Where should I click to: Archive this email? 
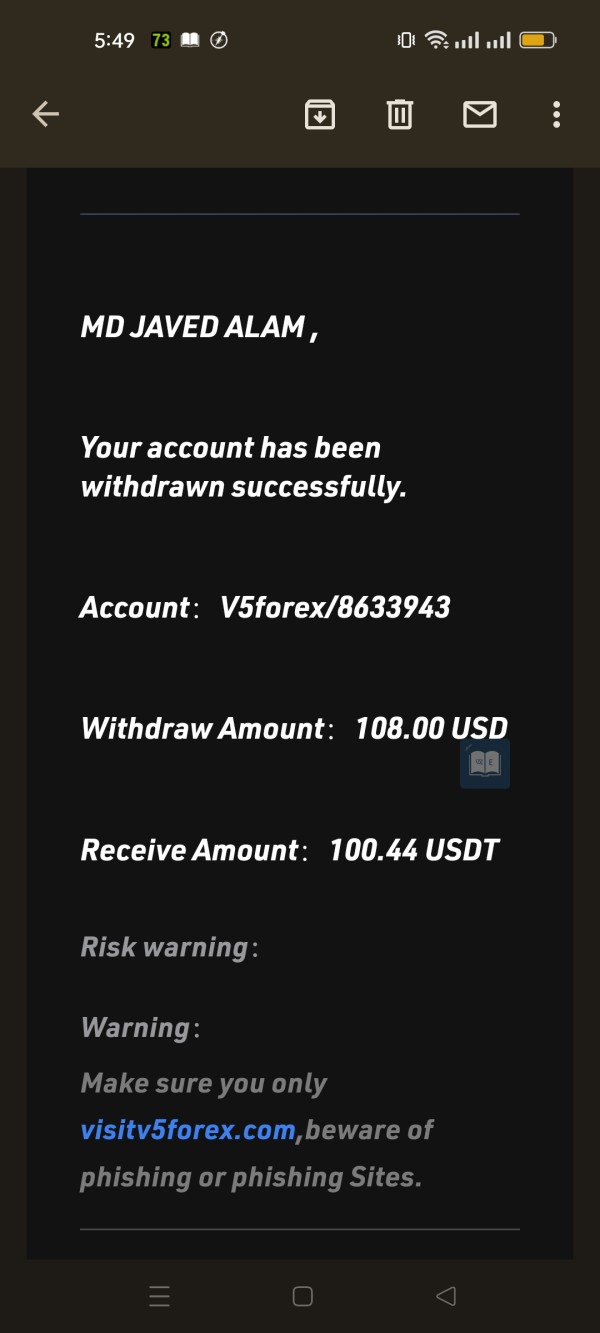coord(320,115)
